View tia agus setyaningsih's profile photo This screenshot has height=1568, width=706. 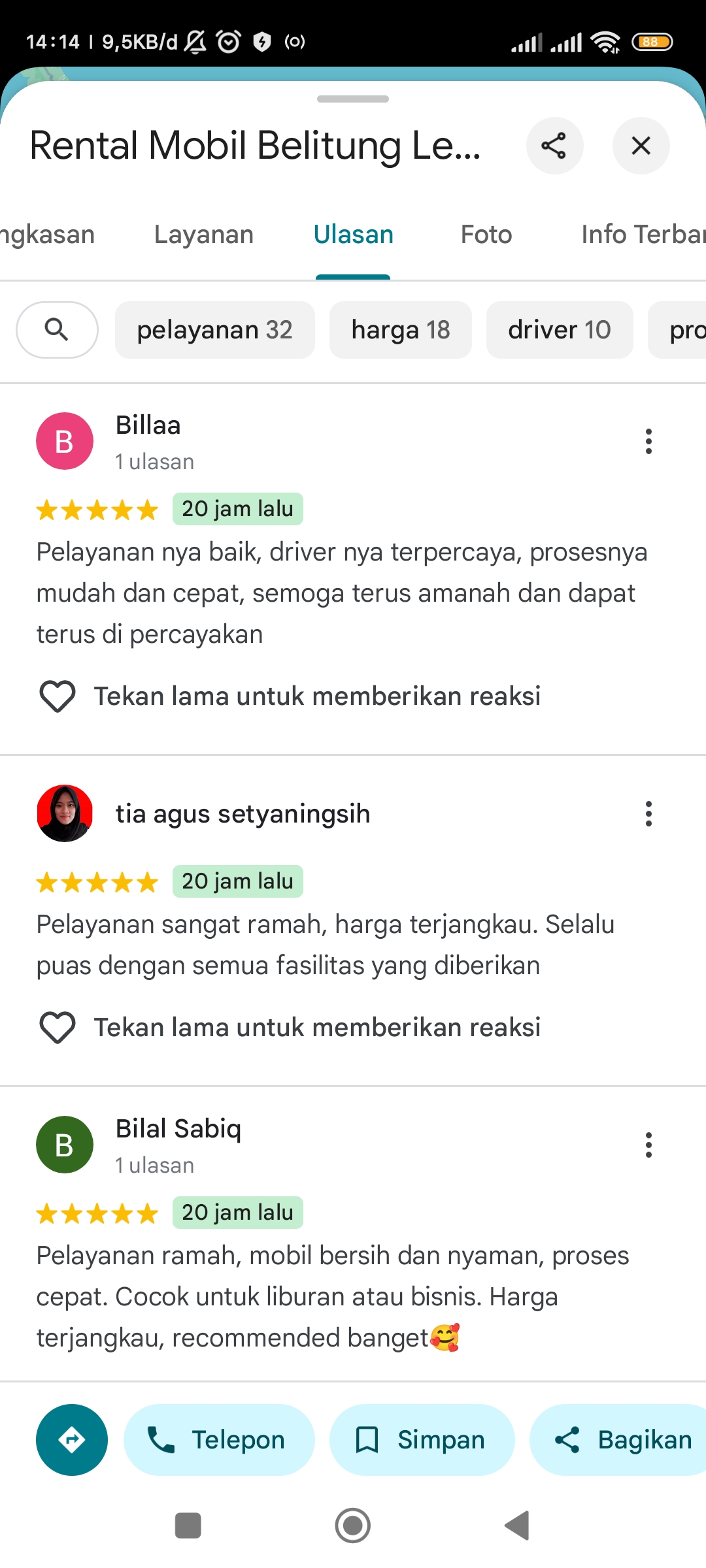coord(65,813)
